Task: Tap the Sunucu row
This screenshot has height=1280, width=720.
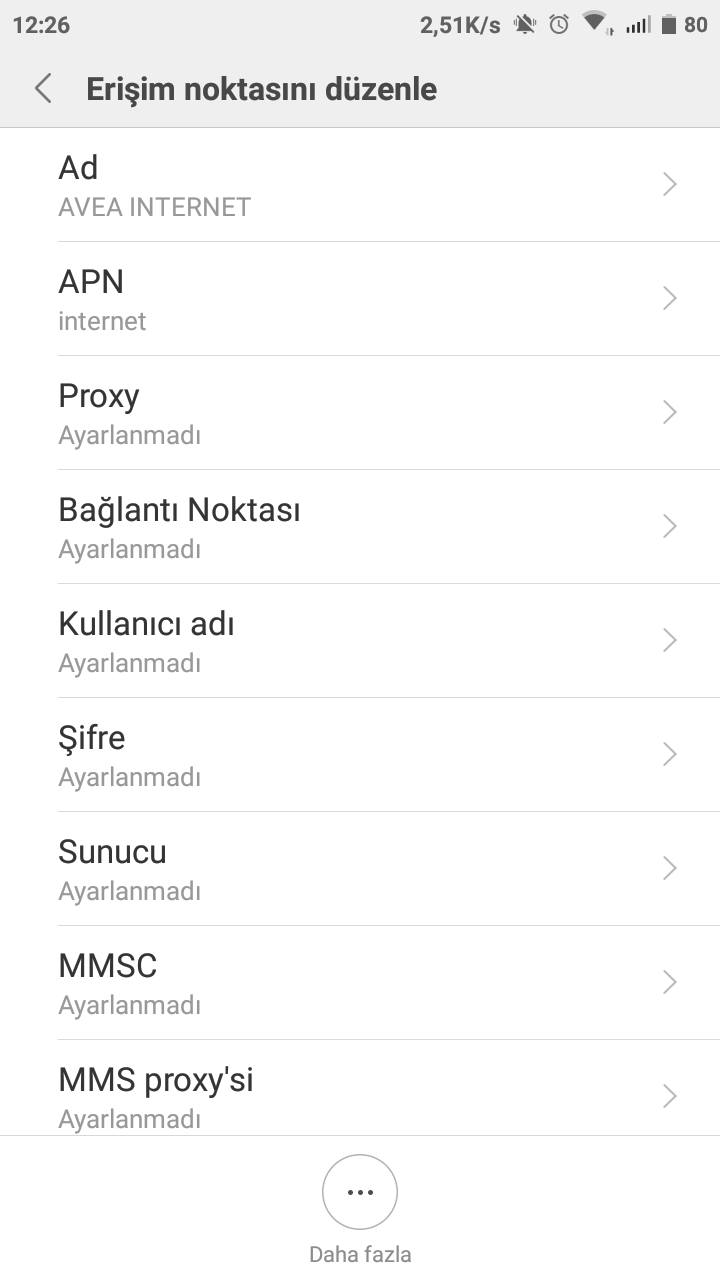Action: pos(360,869)
